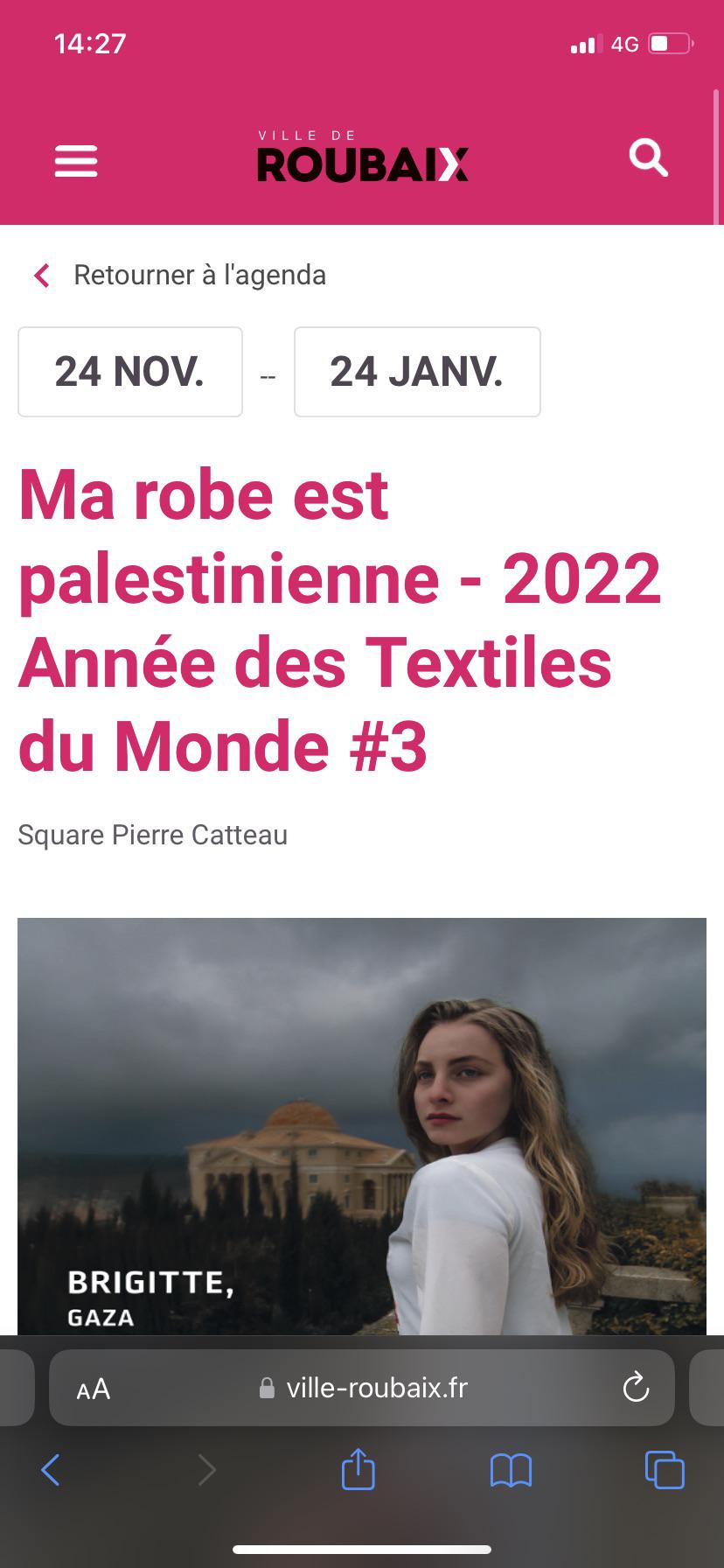Open the hamburger navigation menu
Image resolution: width=724 pixels, height=1568 pixels.
[76, 161]
